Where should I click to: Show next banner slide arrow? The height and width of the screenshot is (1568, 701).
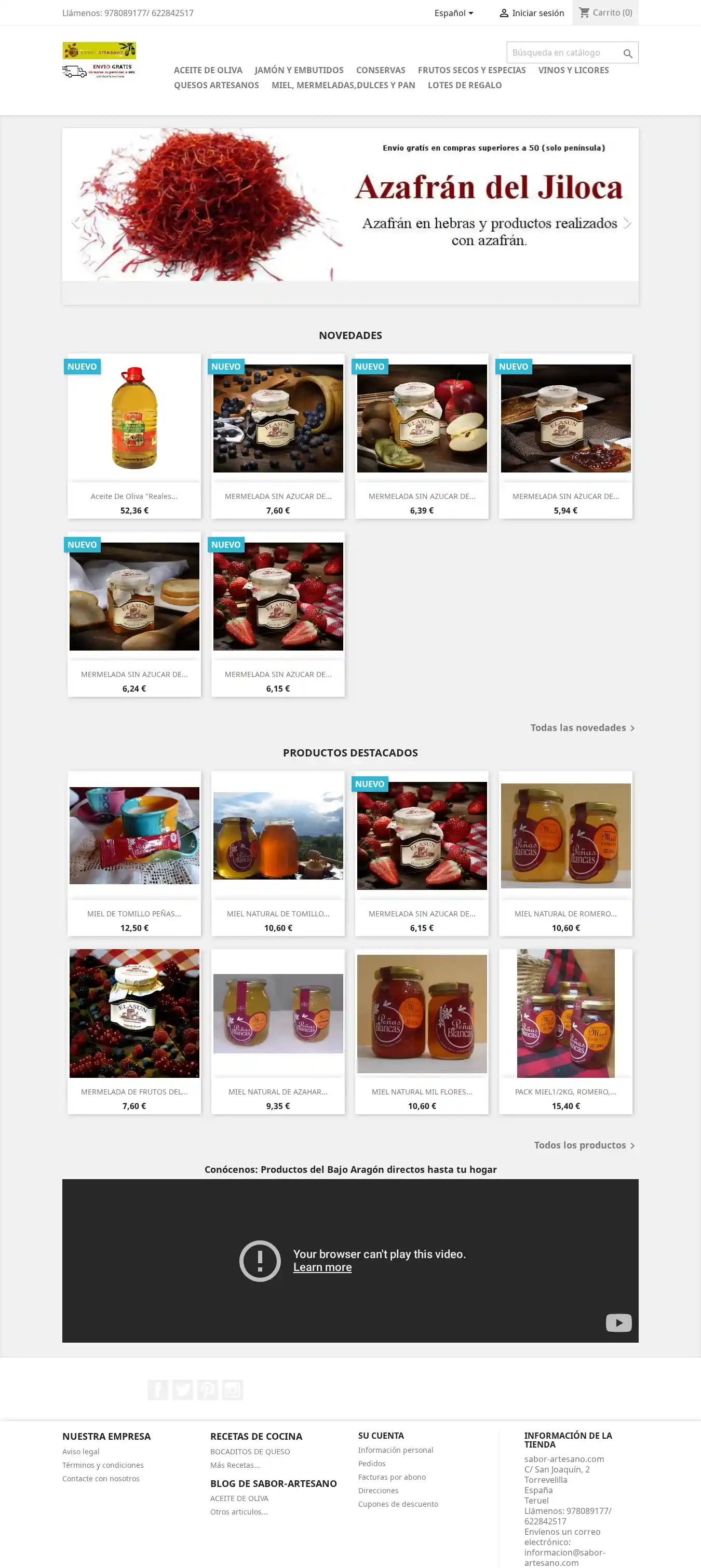(x=626, y=223)
